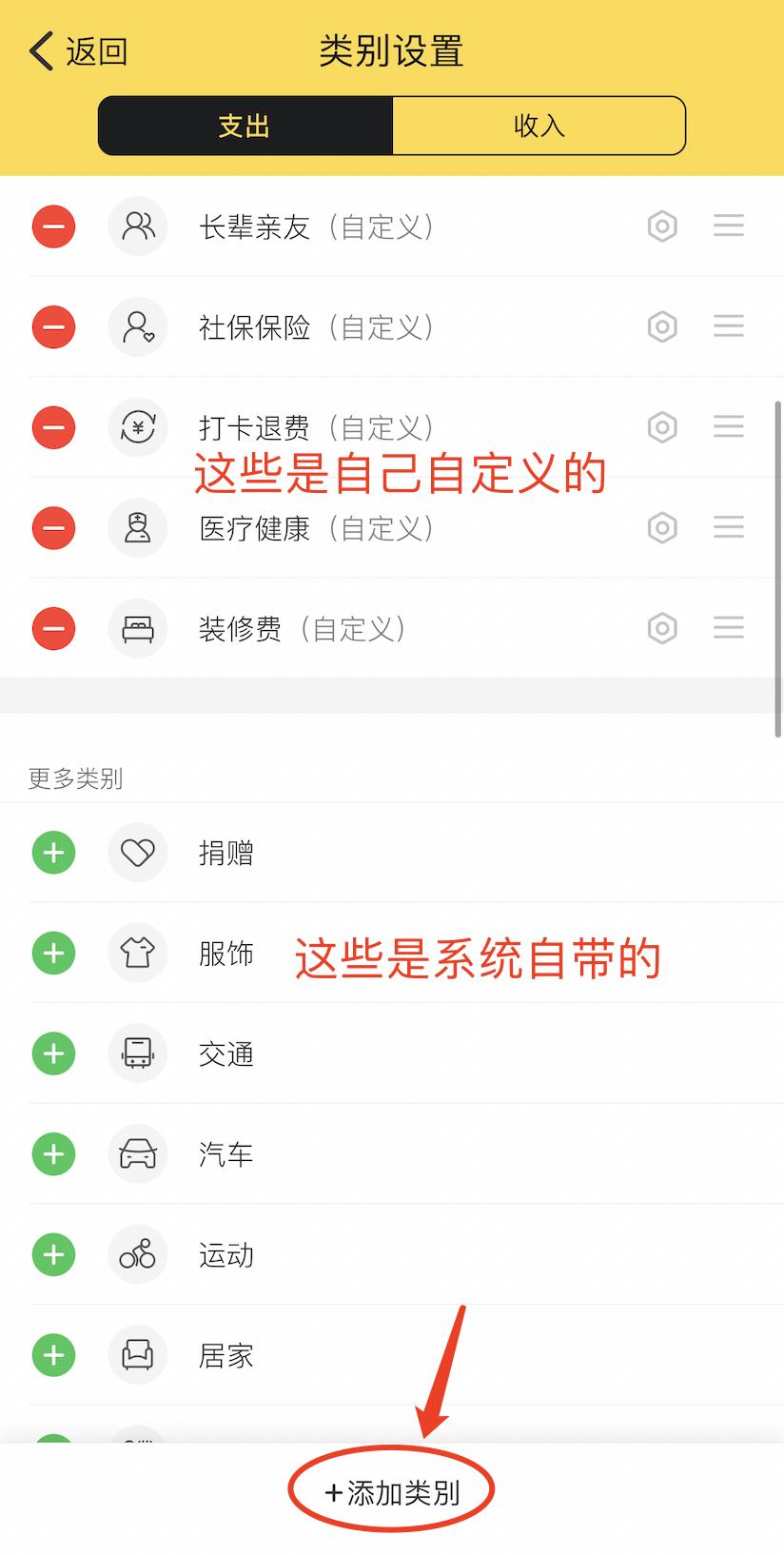Screen dimensions: 784x1555
Task: Click the 医疗健康 doctor icon
Action: coord(138,528)
